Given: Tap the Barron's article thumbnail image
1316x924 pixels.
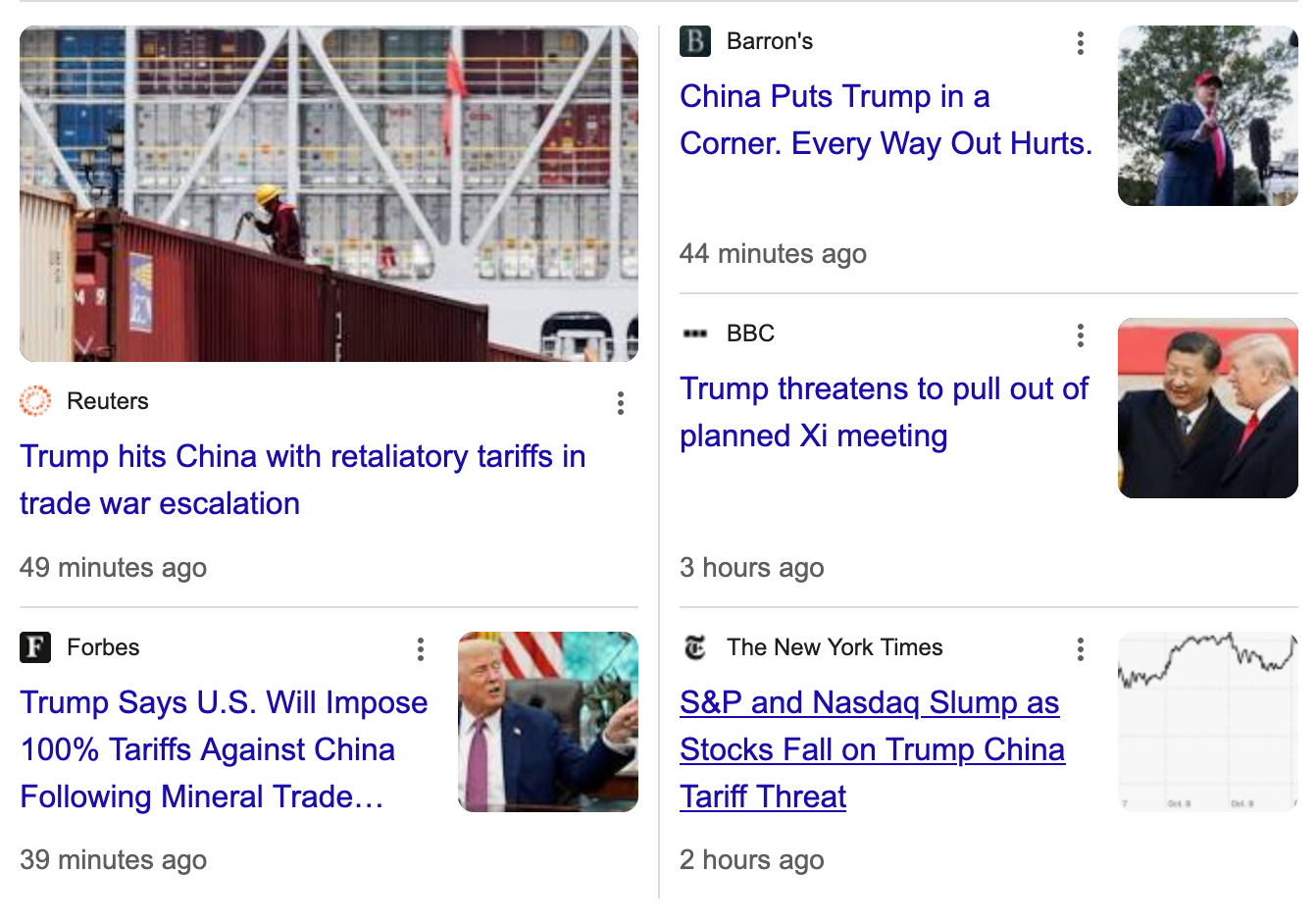Looking at the screenshot, I should tap(1207, 116).
